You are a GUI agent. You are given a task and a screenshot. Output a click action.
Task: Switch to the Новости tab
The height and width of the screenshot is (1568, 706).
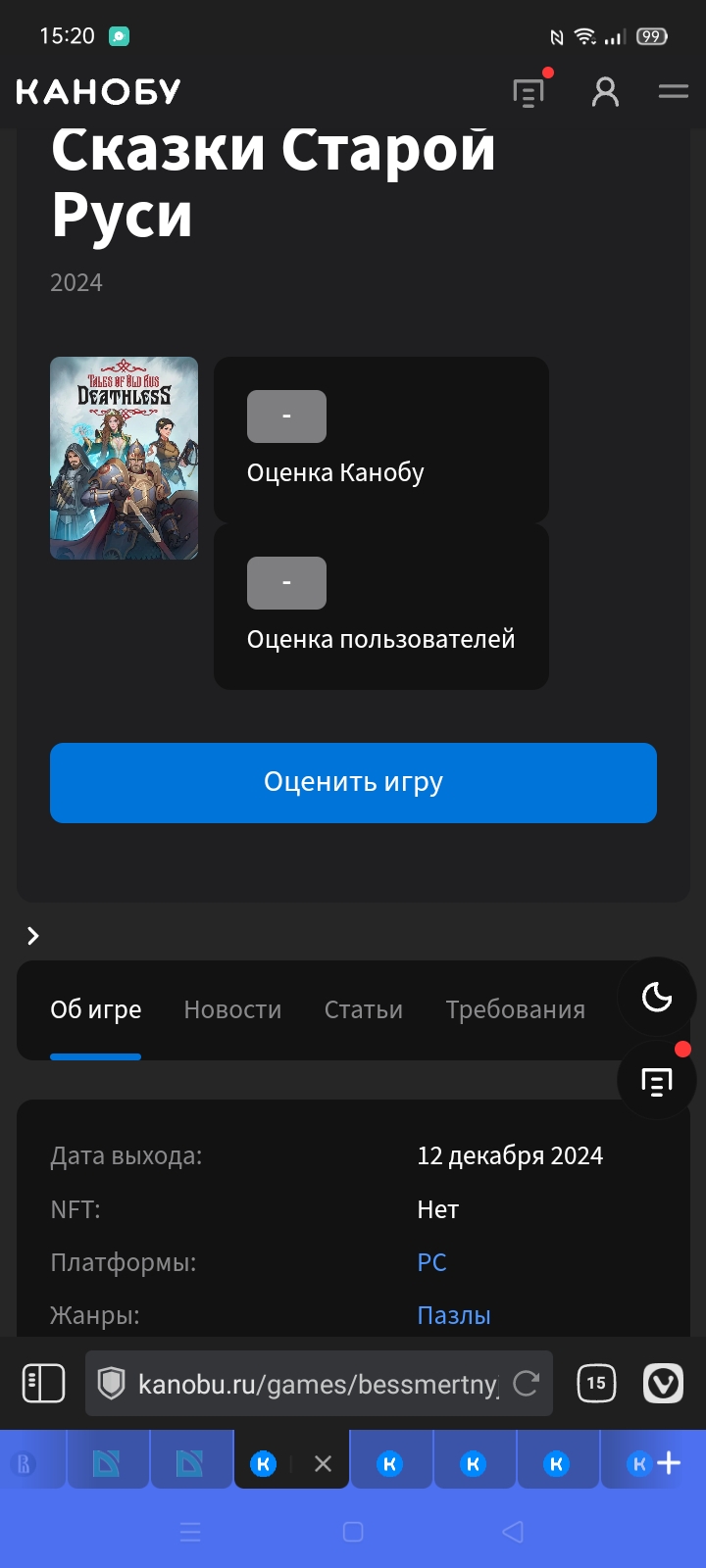click(232, 1009)
